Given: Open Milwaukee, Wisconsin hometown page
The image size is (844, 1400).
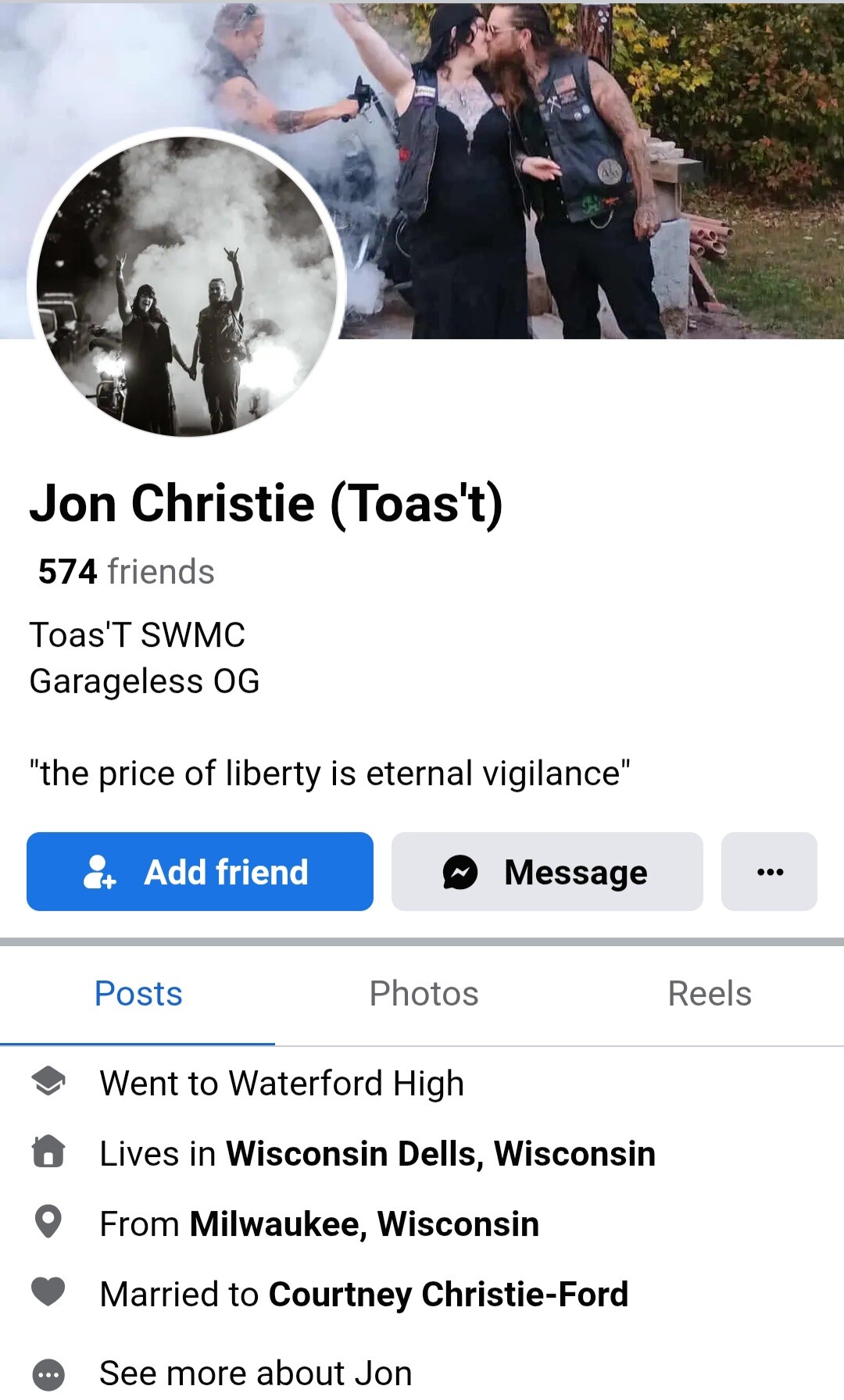Looking at the screenshot, I should [x=364, y=1224].
